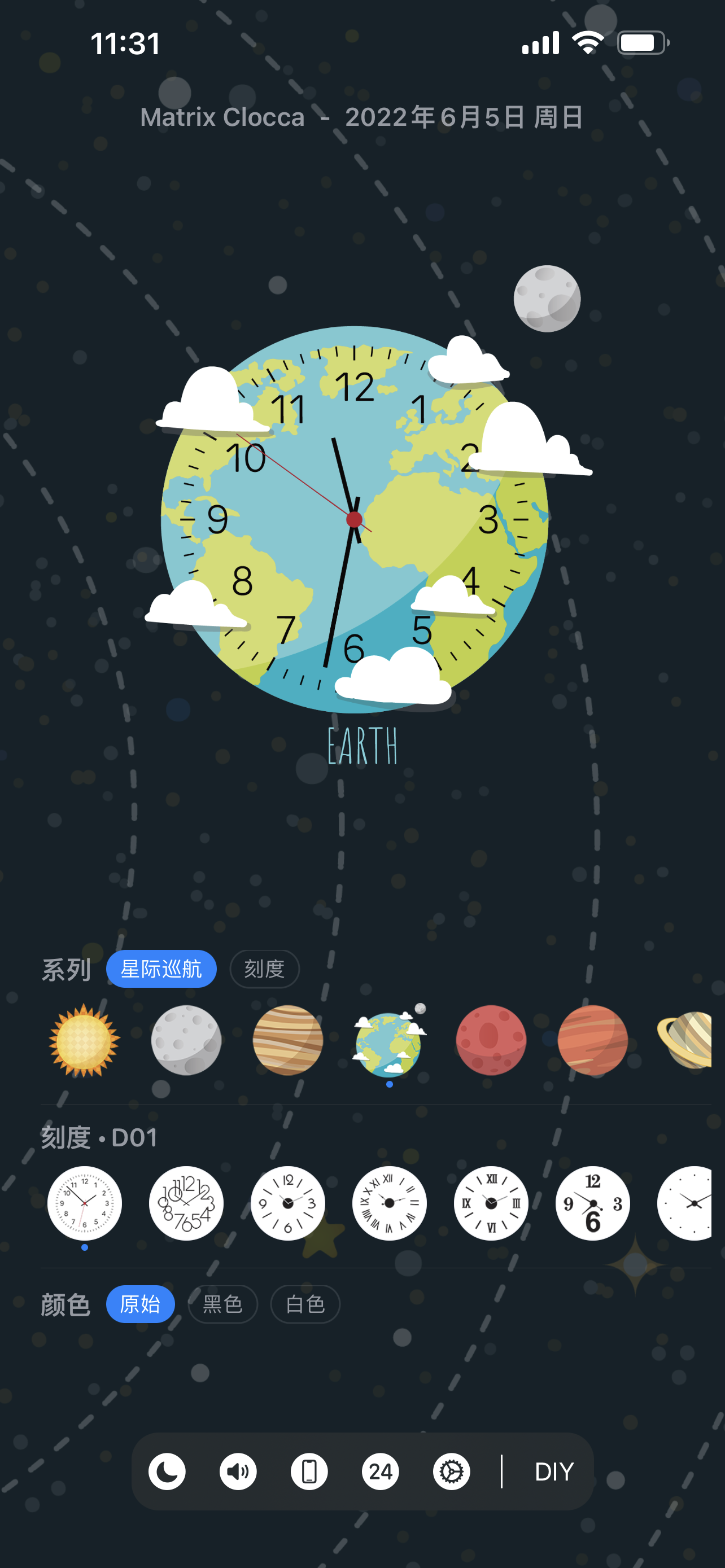
Task: Set color to 白色
Action: 305,1304
